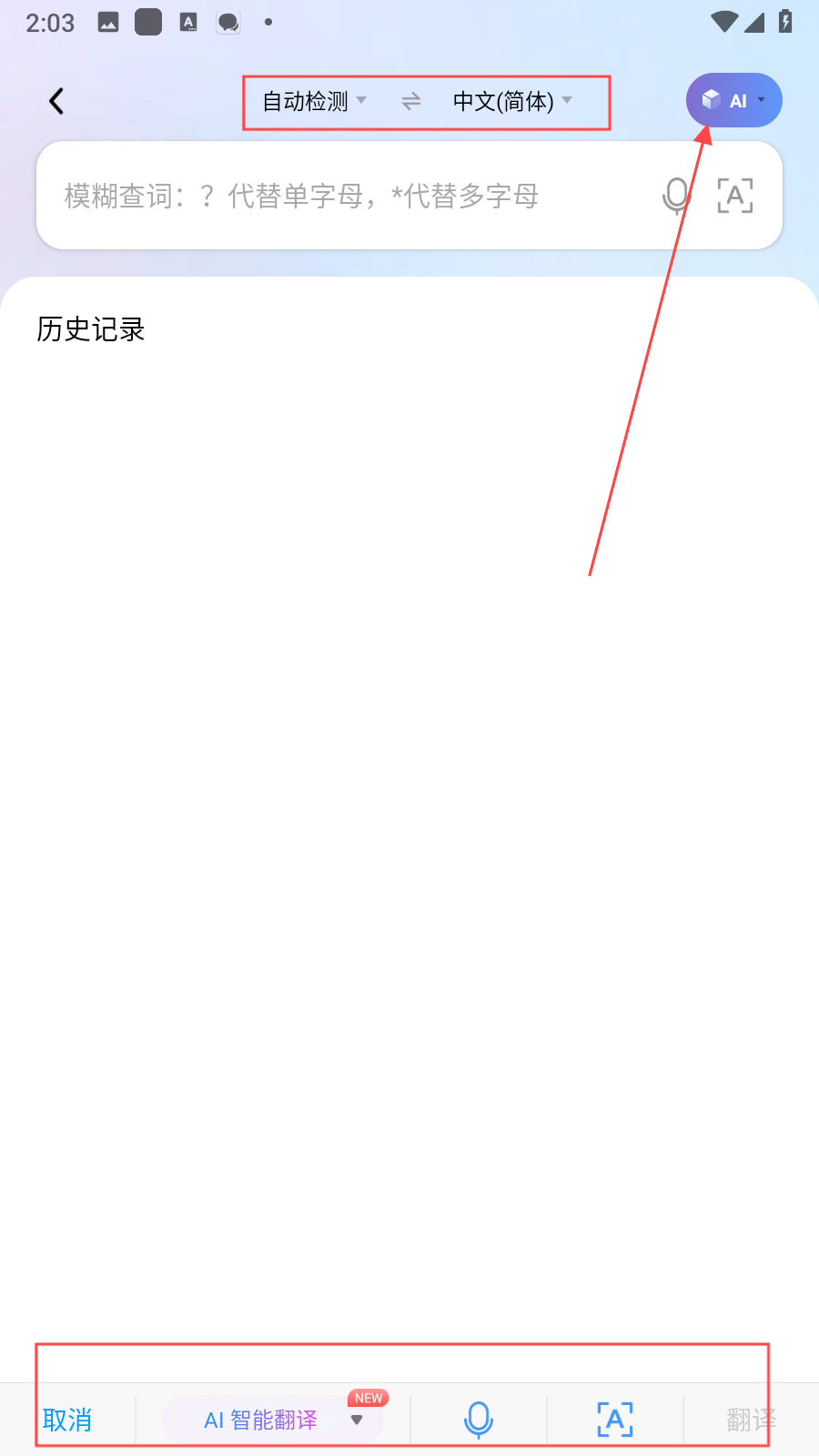Go back using the top-left arrow

[56, 101]
